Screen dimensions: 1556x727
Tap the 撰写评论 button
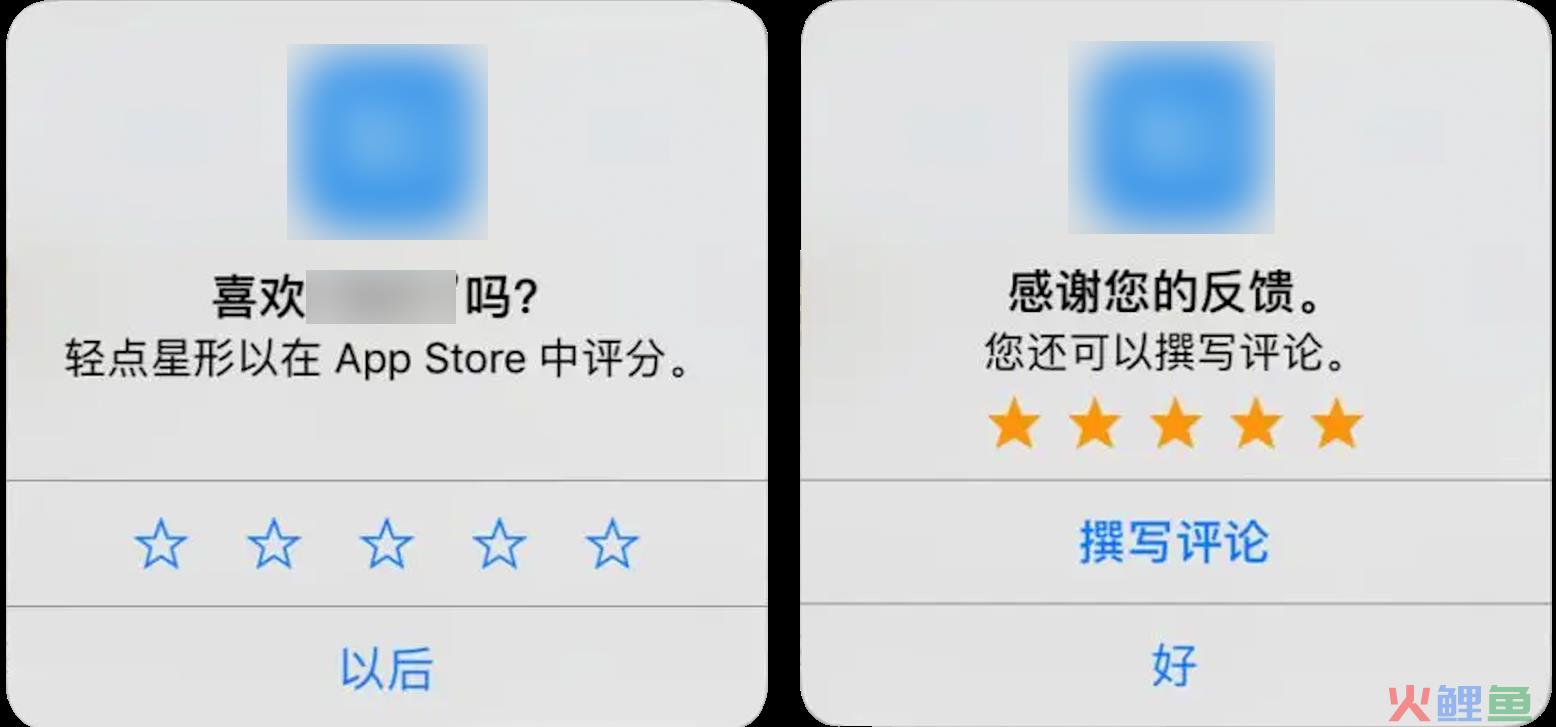coord(1174,542)
